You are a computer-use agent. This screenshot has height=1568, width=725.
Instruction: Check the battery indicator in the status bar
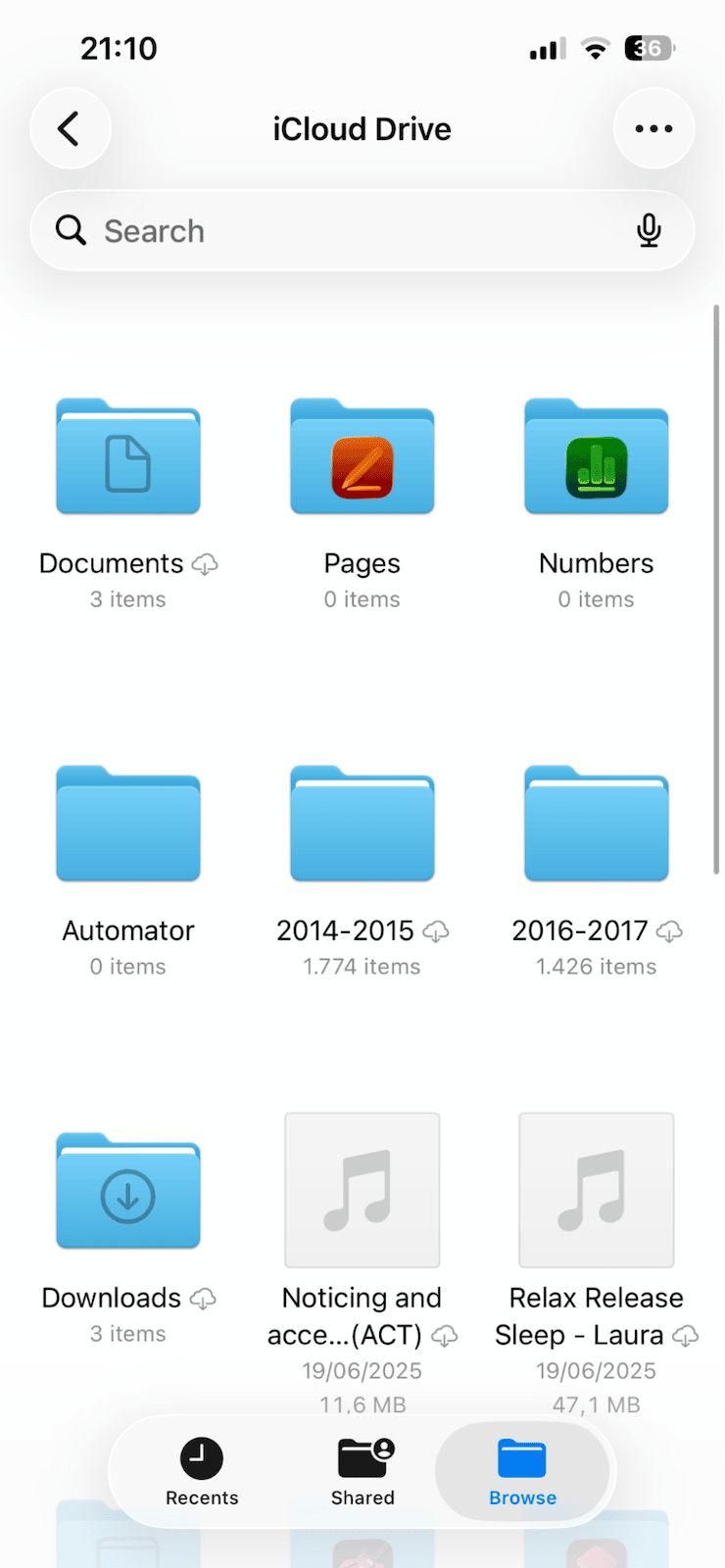648,47
